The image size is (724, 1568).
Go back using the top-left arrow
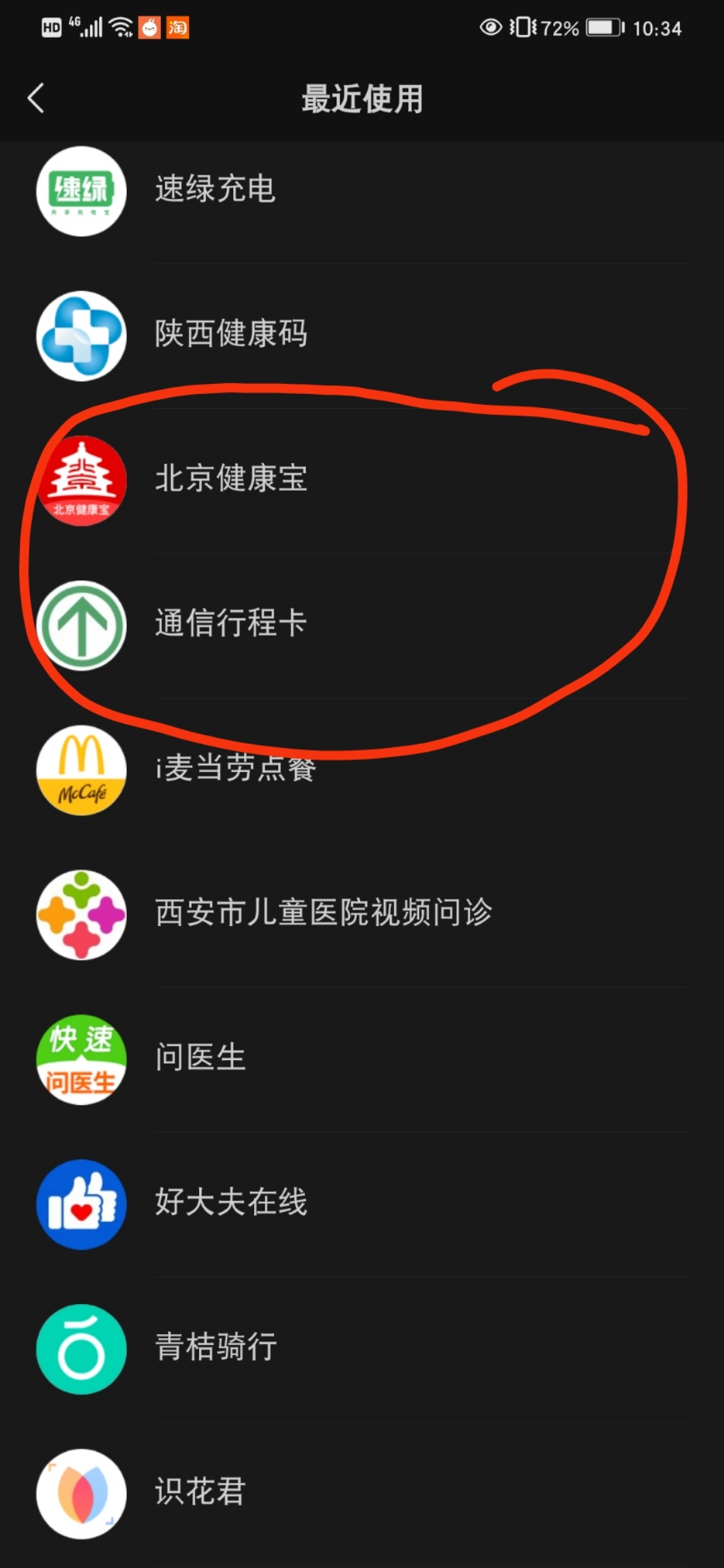[x=36, y=99]
